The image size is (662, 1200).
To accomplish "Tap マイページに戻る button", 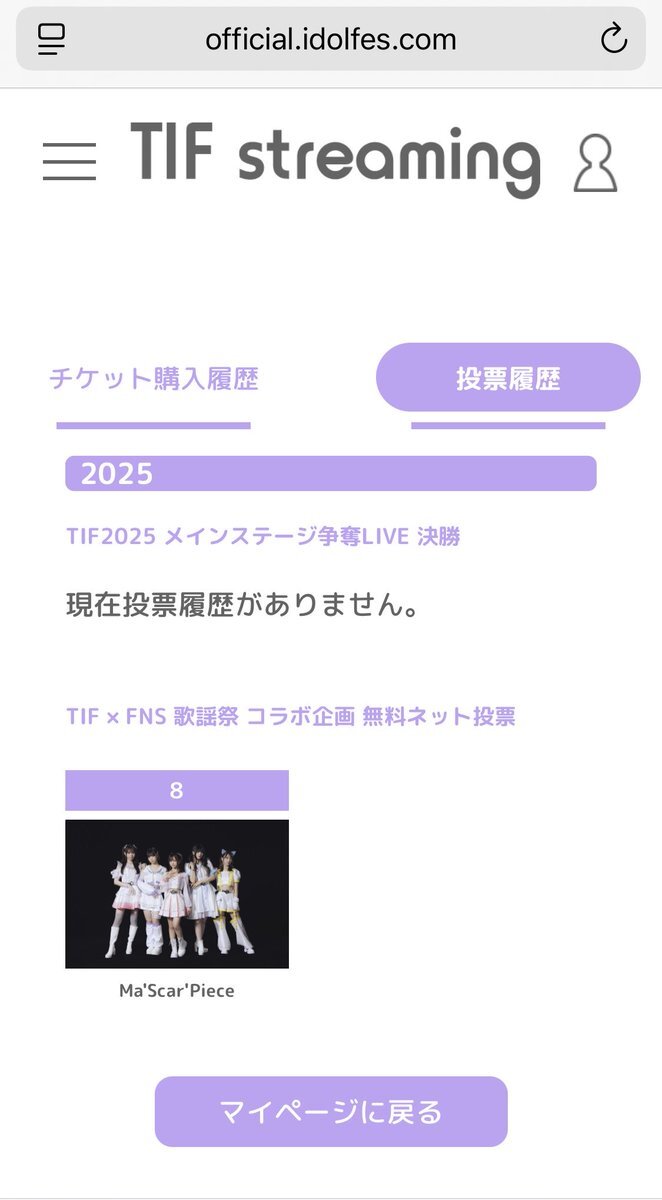I will [331, 1111].
